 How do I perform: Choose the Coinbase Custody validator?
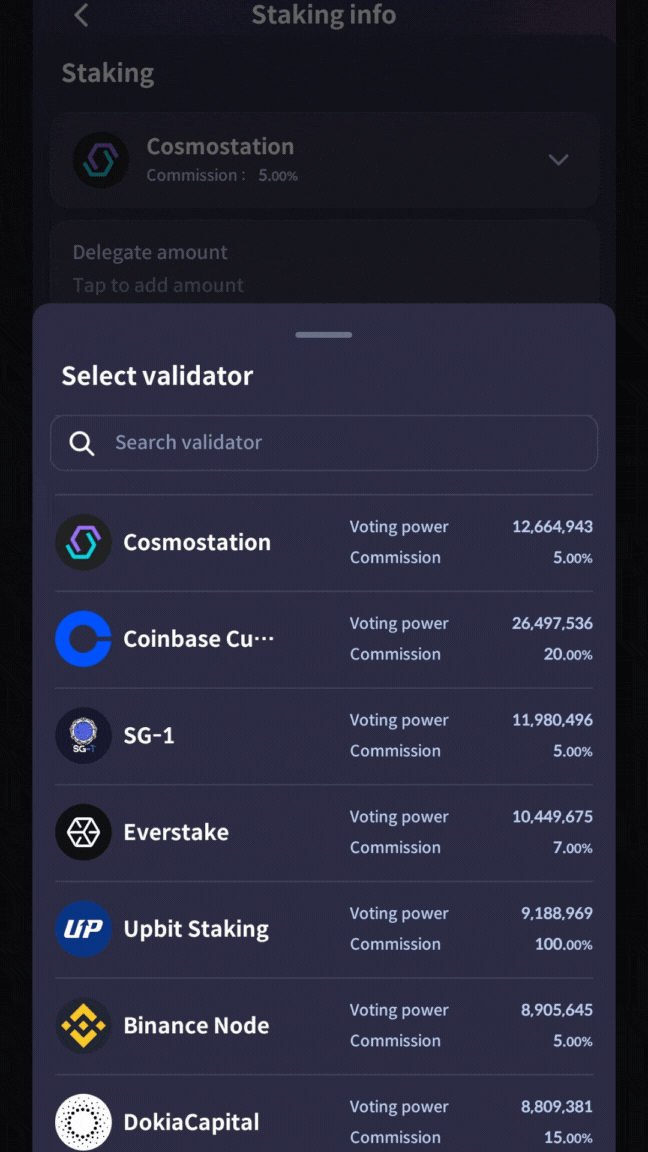click(324, 639)
